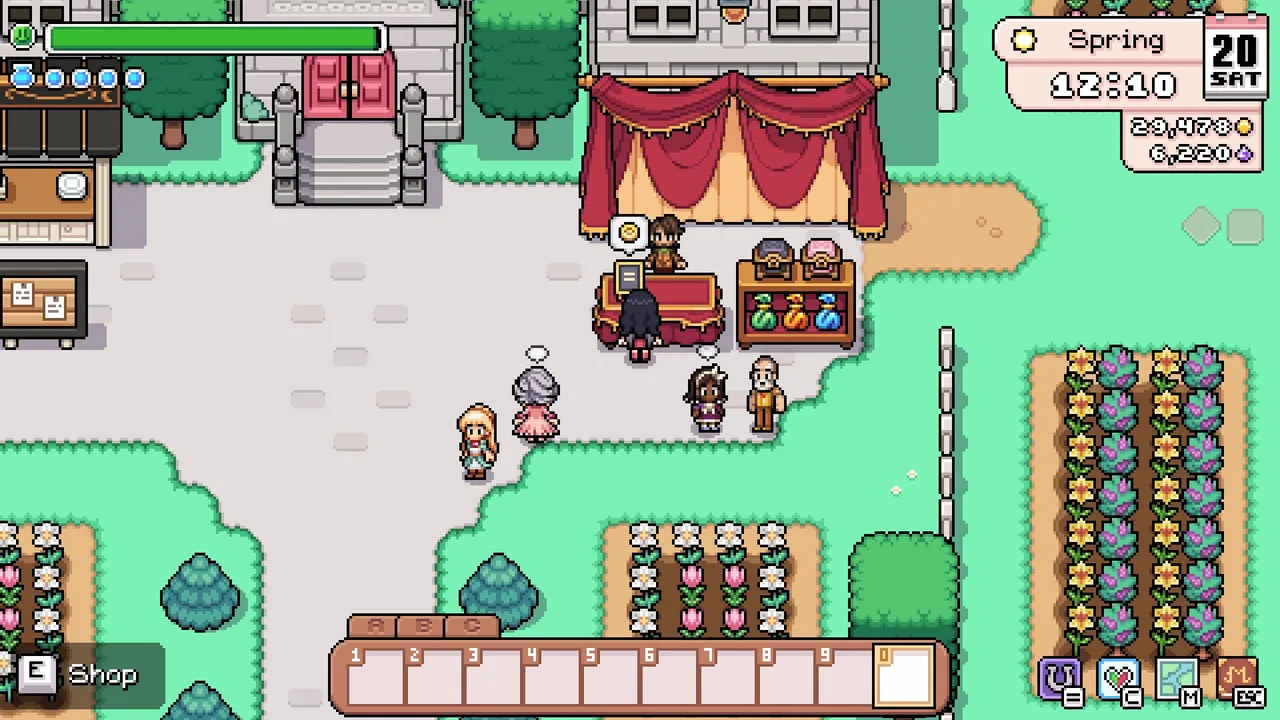
Task: Open the ESC journal menu icon
Action: tap(1237, 679)
